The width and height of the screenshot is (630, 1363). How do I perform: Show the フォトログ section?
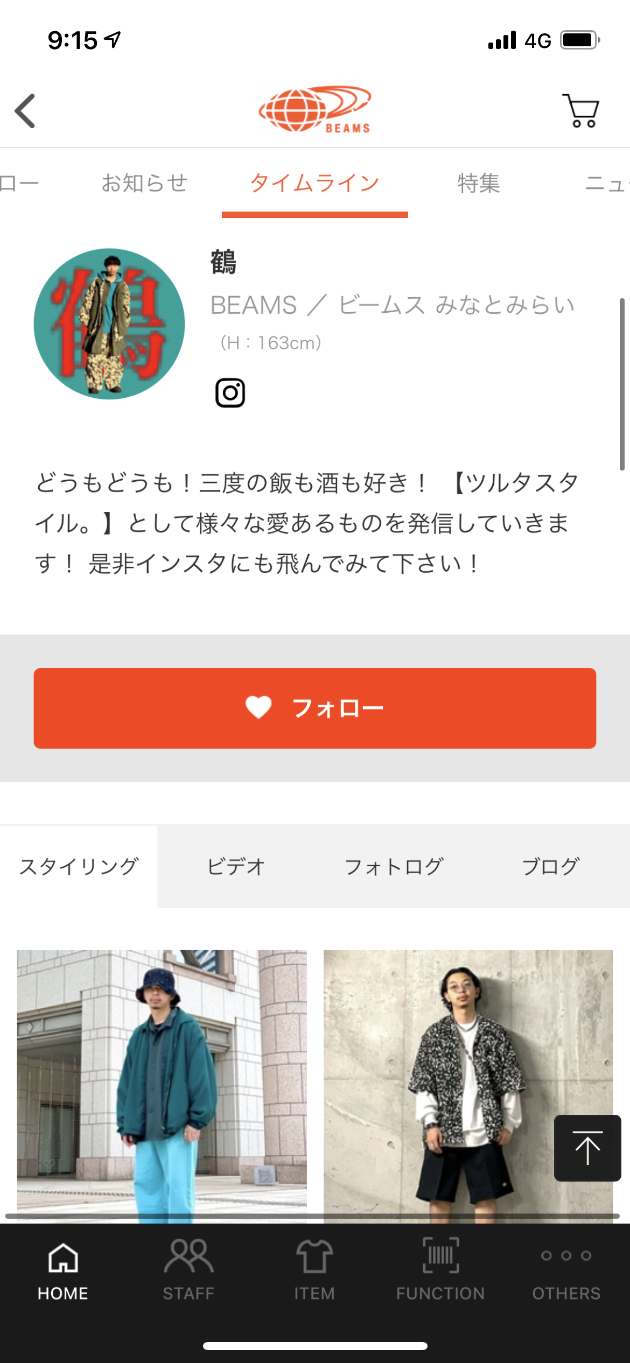(x=393, y=867)
